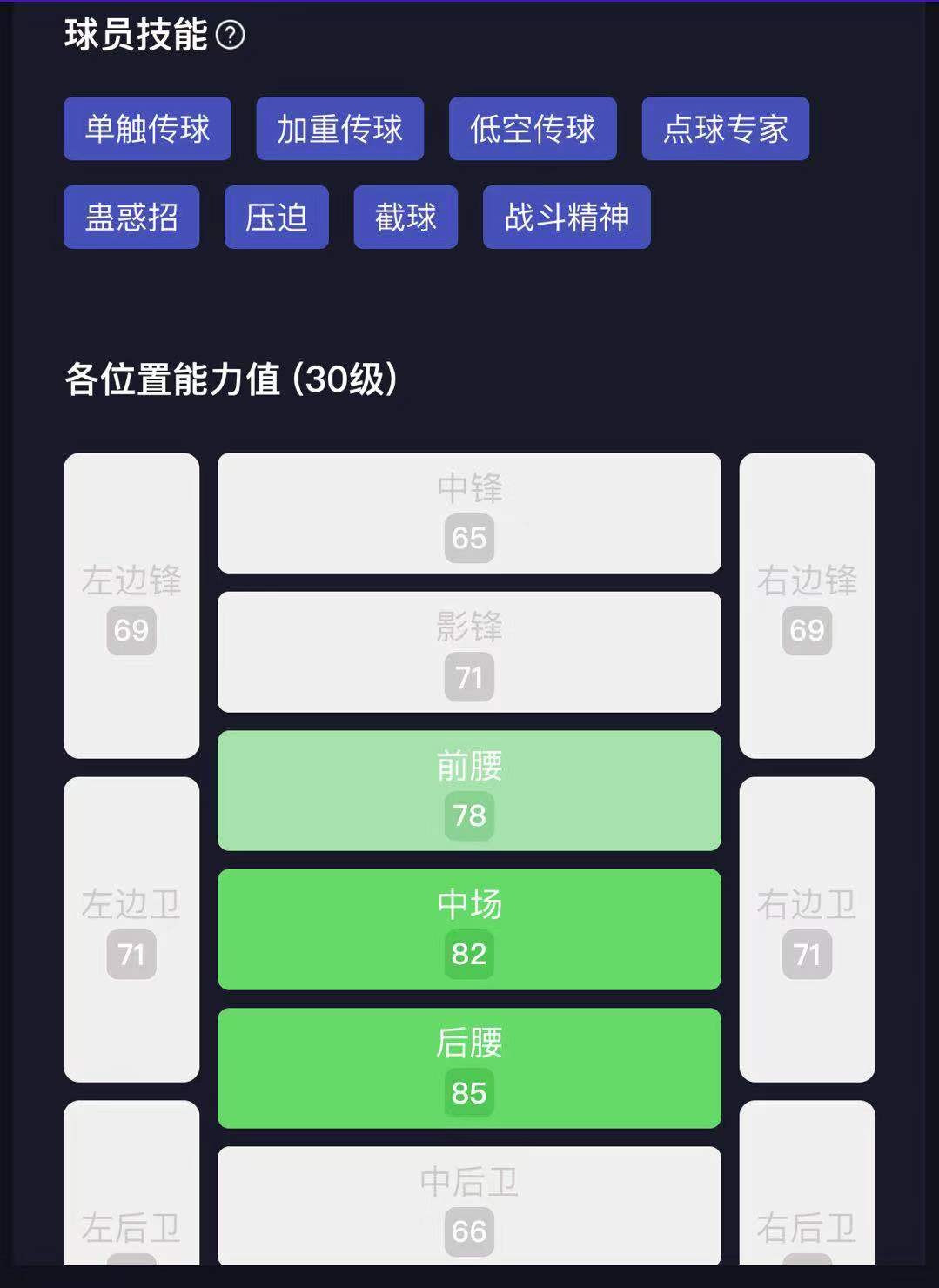This screenshot has width=939, height=1288.
Task: View the 点球专家 skill chip
Action: [x=725, y=129]
